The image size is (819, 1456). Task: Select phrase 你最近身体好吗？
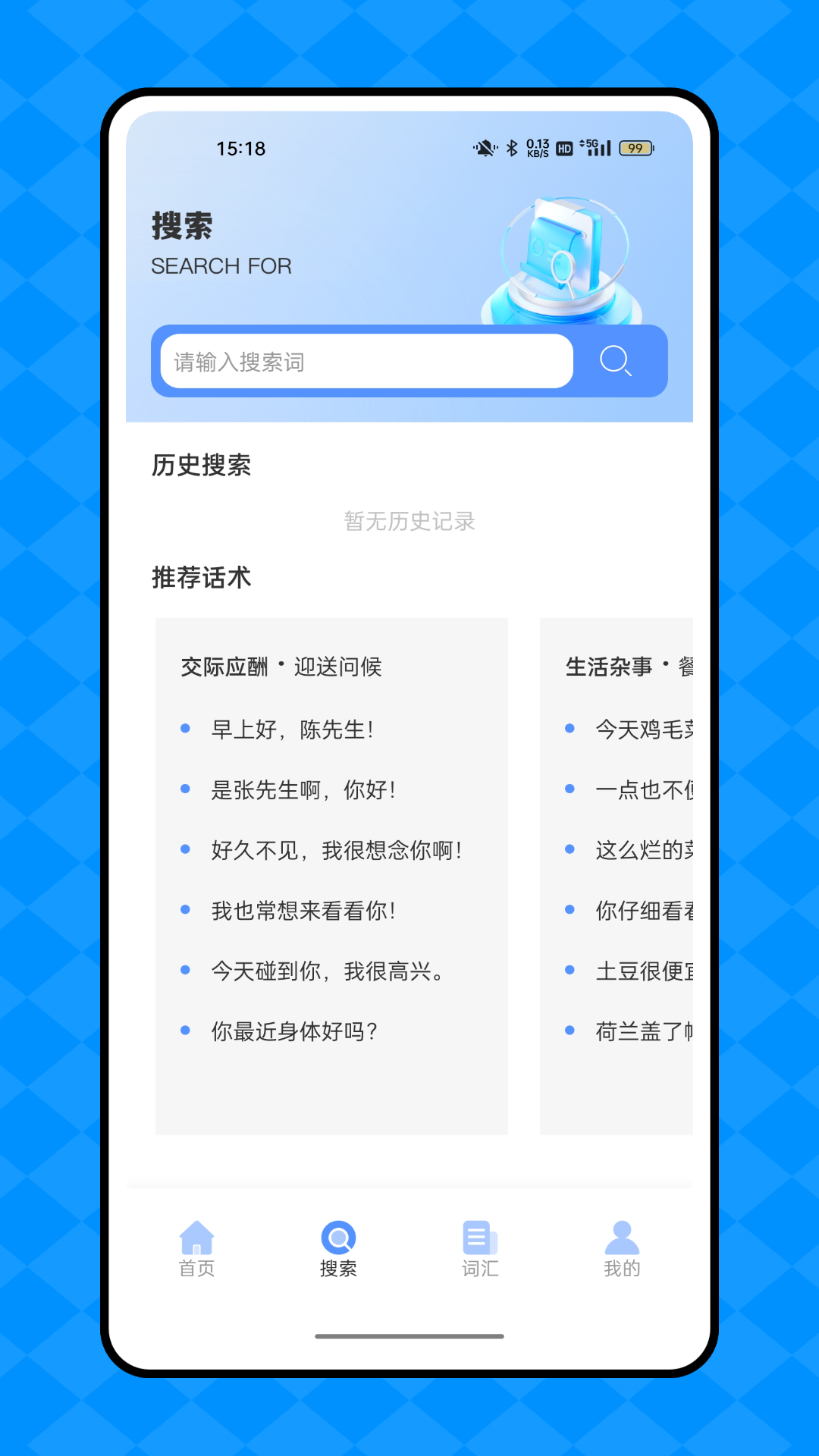(x=294, y=1031)
